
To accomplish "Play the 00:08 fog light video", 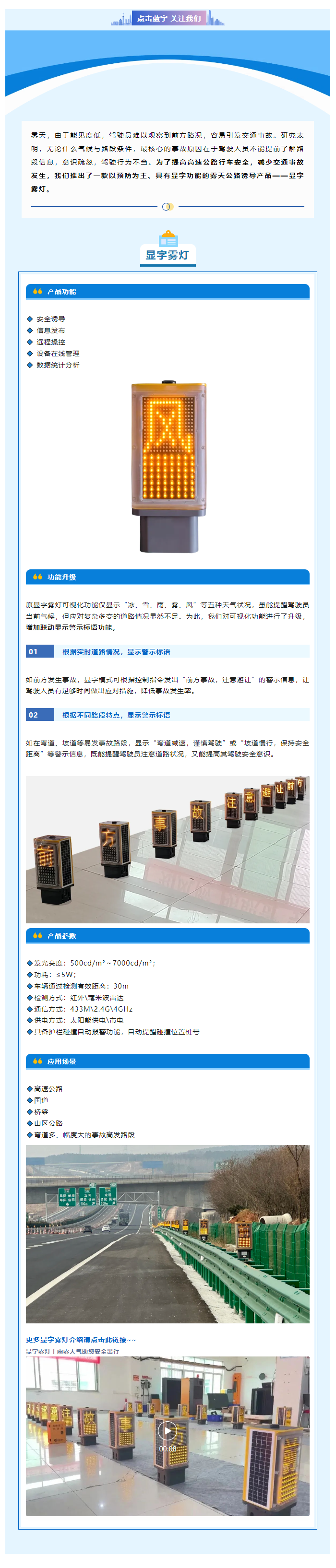I will (168, 1430).
